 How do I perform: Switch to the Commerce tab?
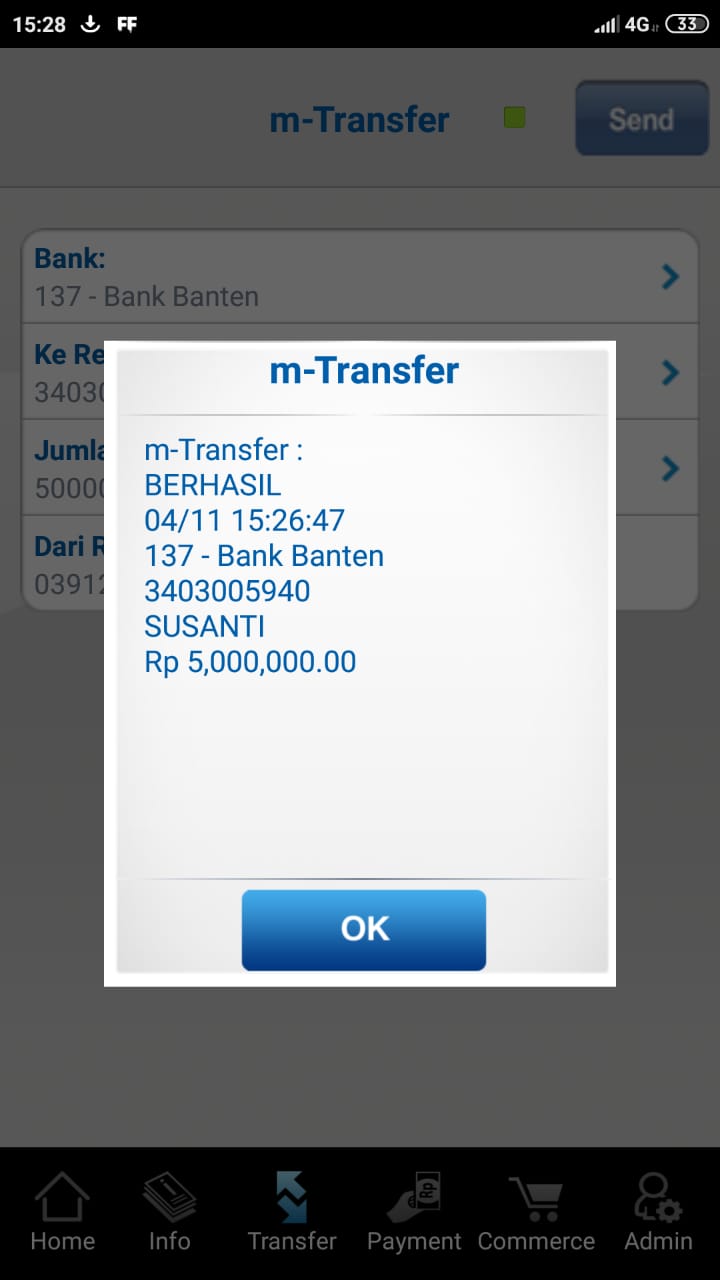click(x=536, y=1213)
